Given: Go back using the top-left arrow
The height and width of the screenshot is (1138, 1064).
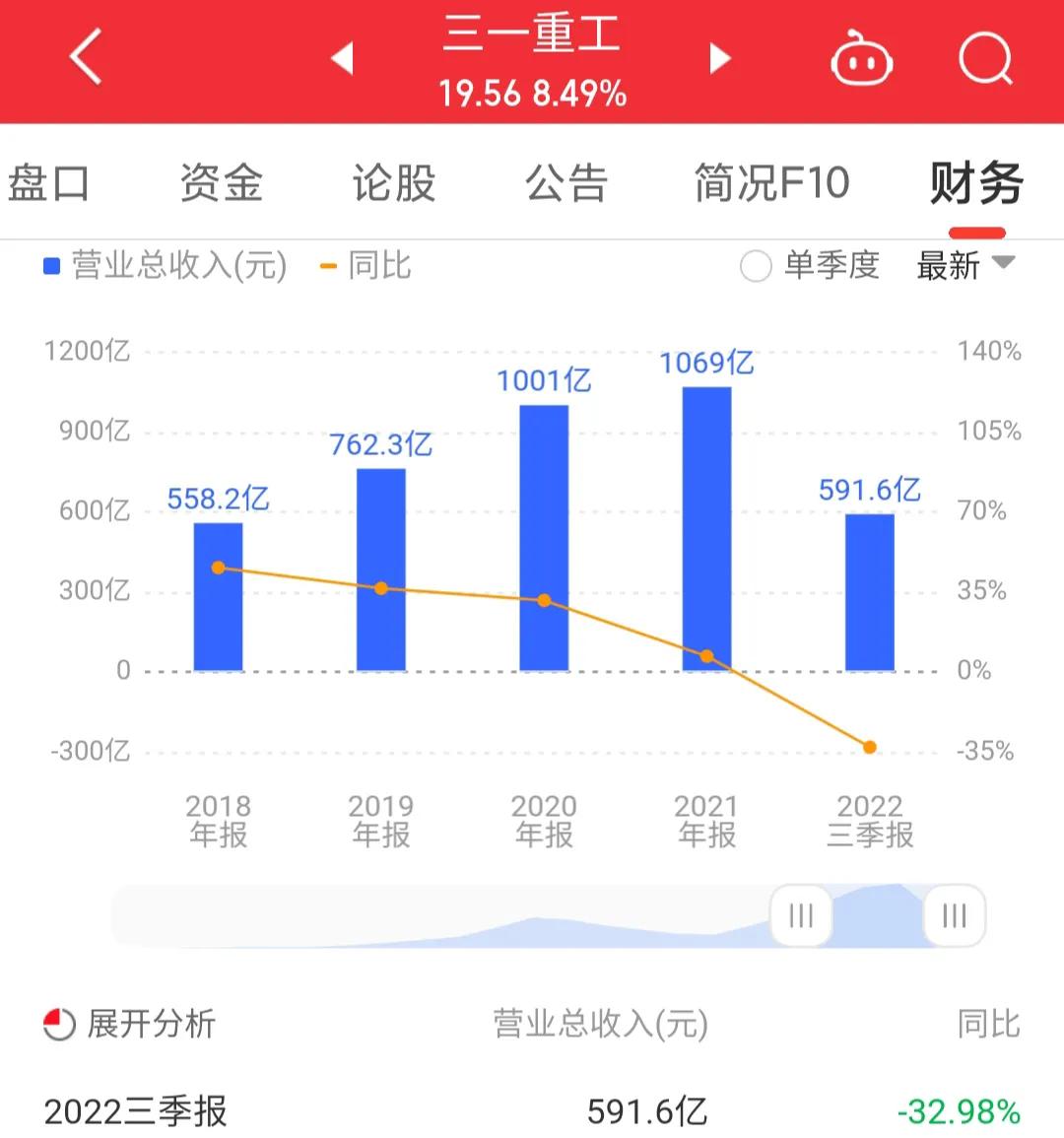Looking at the screenshot, I should pos(87,56).
